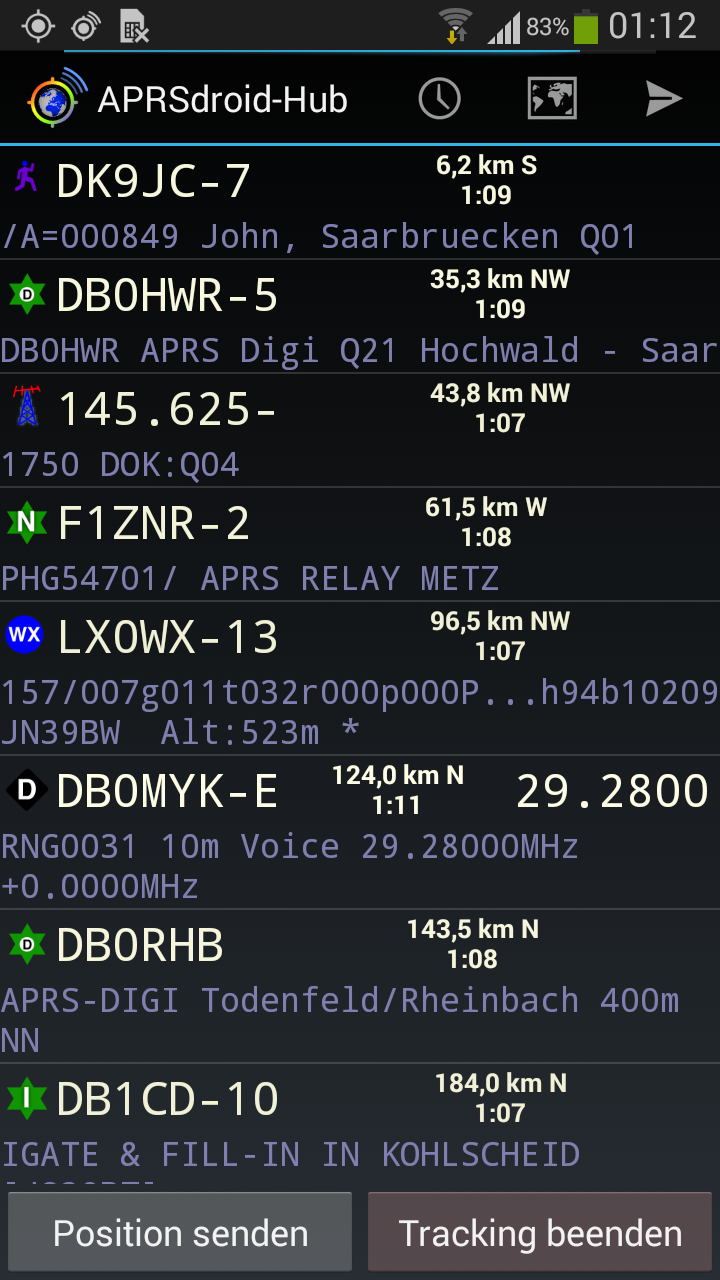The width and height of the screenshot is (720, 1280).
Task: Open station DB0RHB entry
Action: 360,987
